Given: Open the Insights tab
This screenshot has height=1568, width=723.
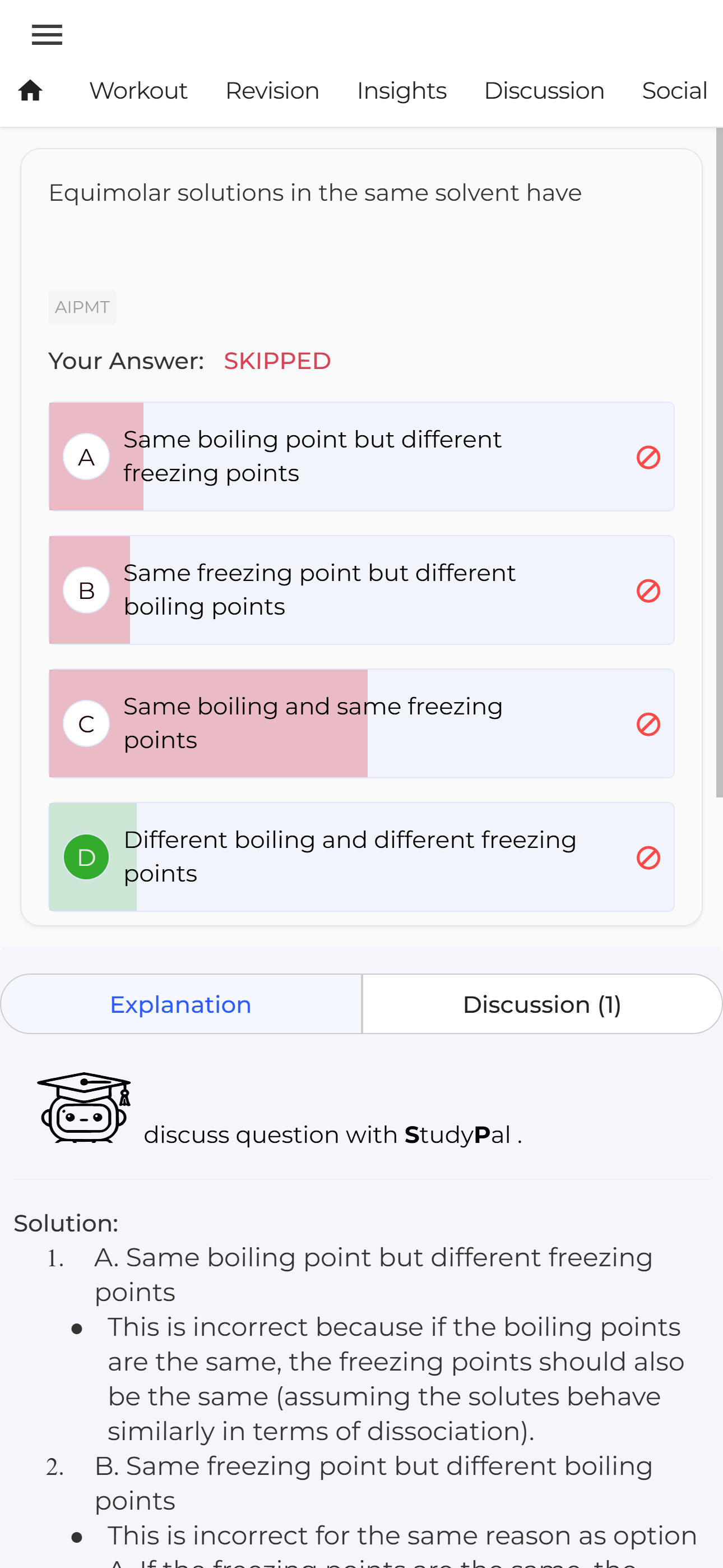Looking at the screenshot, I should pos(402,91).
